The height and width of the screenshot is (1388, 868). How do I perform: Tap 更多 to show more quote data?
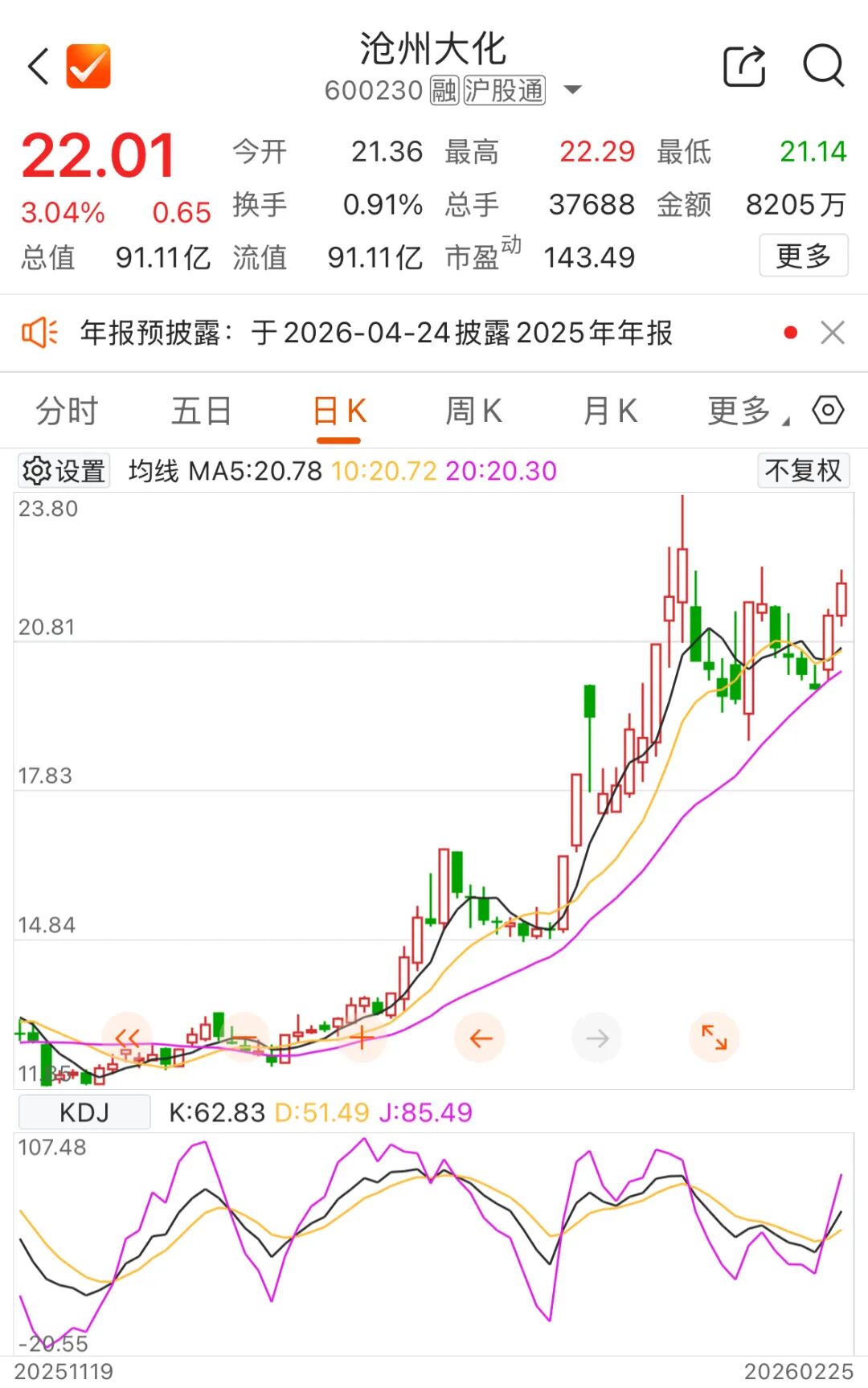pos(803,256)
